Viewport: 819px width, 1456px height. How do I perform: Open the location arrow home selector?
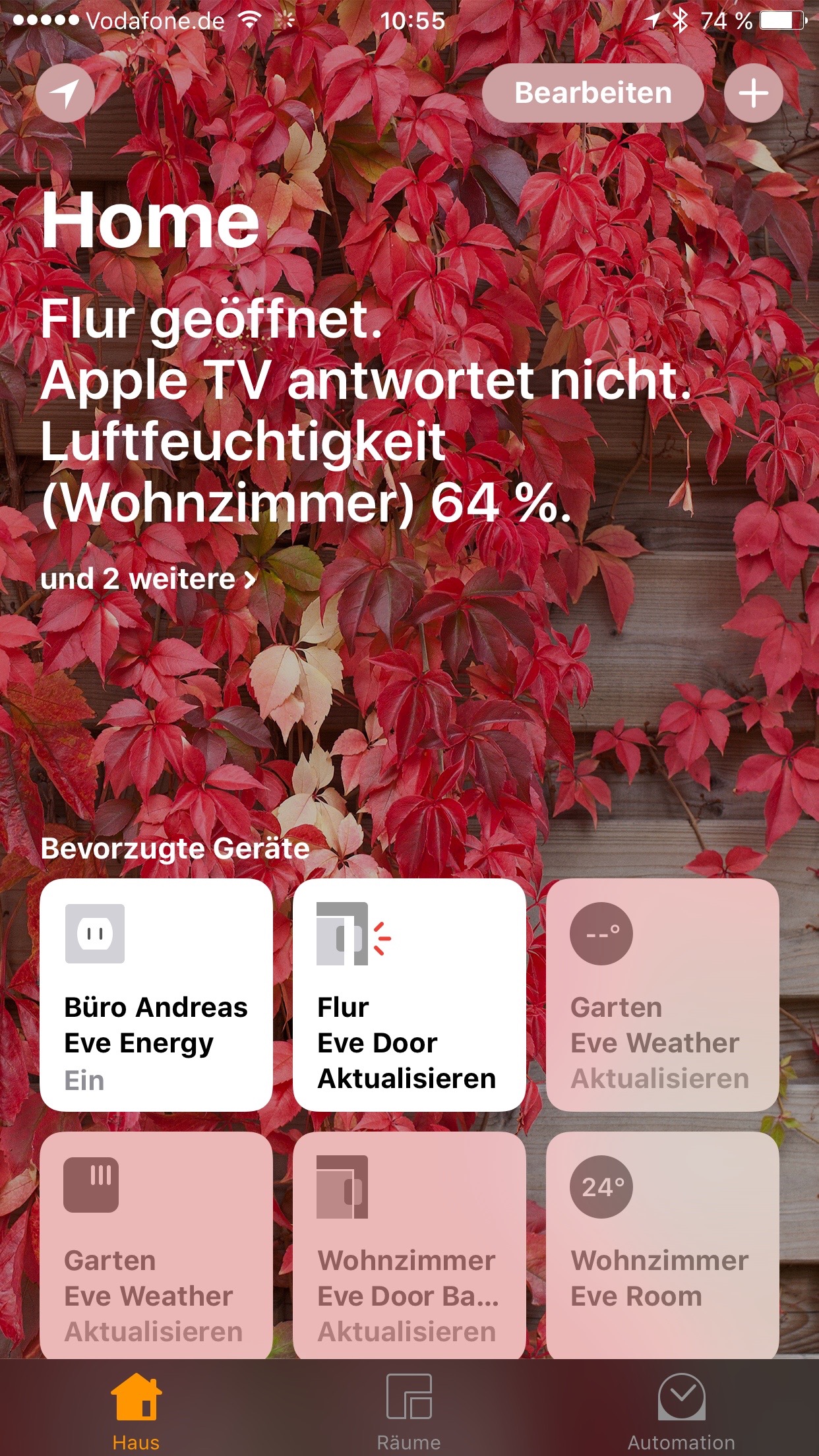tap(65, 93)
